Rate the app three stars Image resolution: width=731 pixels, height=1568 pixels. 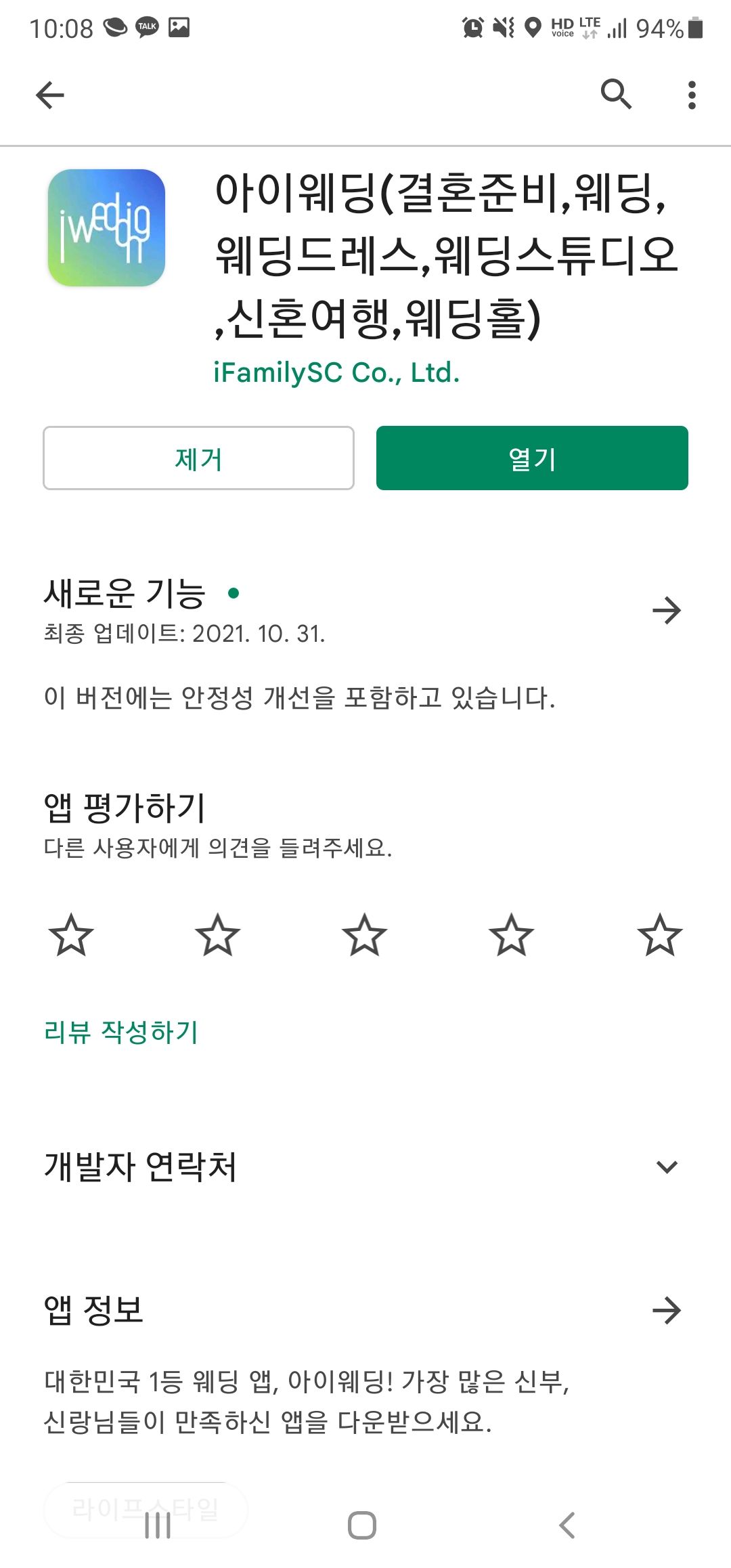[364, 935]
